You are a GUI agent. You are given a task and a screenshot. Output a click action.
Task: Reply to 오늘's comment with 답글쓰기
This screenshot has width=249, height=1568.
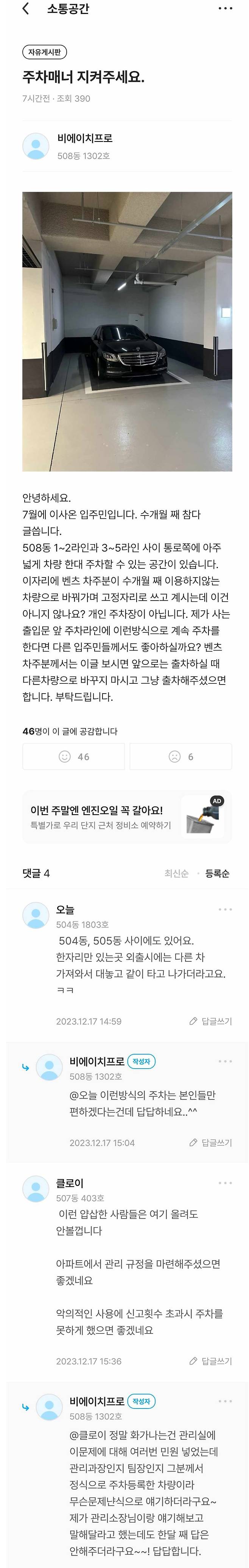pos(211,1021)
